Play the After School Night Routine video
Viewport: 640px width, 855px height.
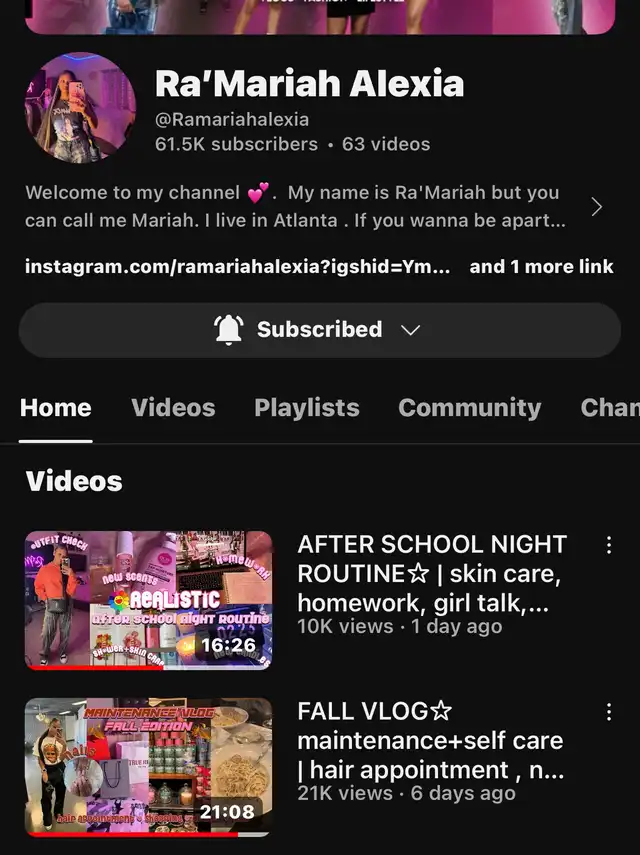148,600
